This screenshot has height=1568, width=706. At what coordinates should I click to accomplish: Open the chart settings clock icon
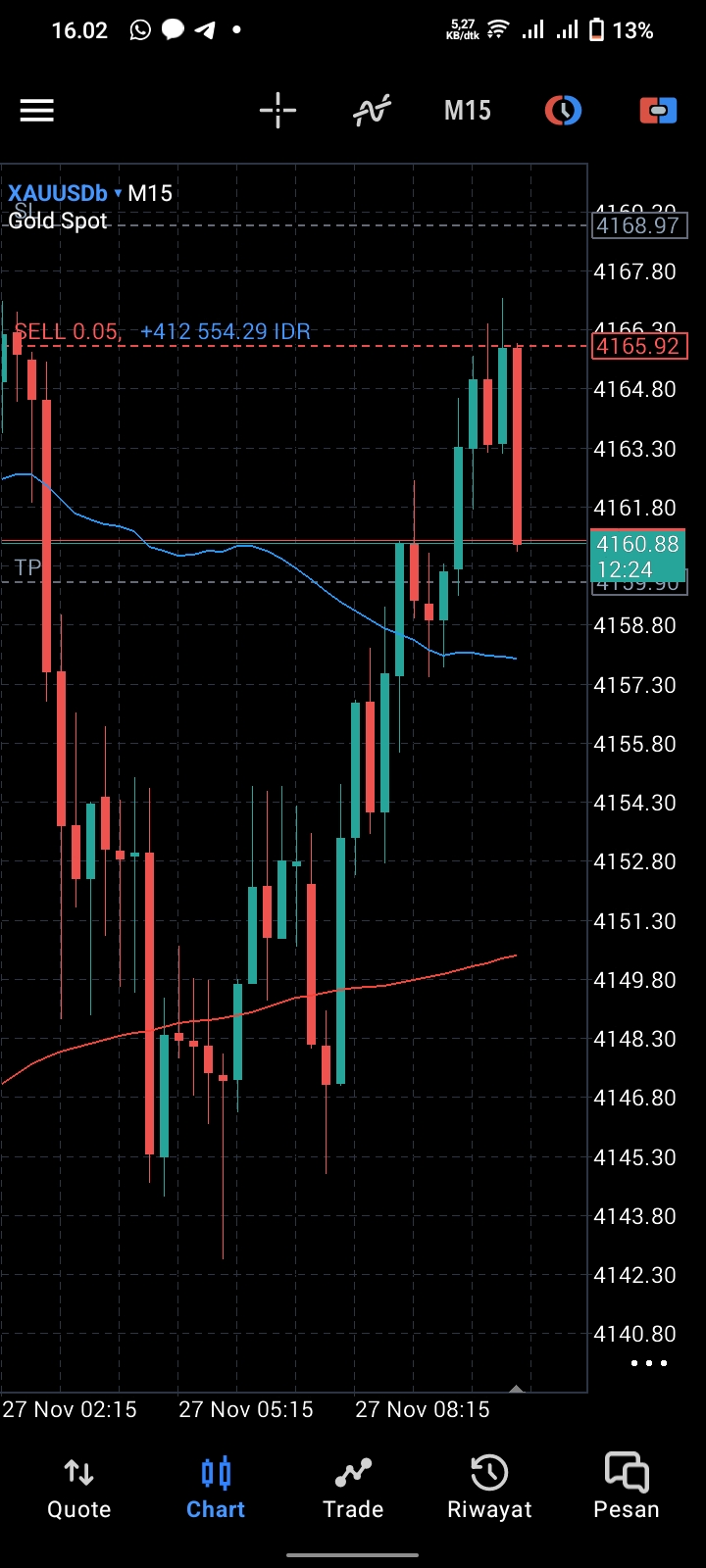(563, 111)
